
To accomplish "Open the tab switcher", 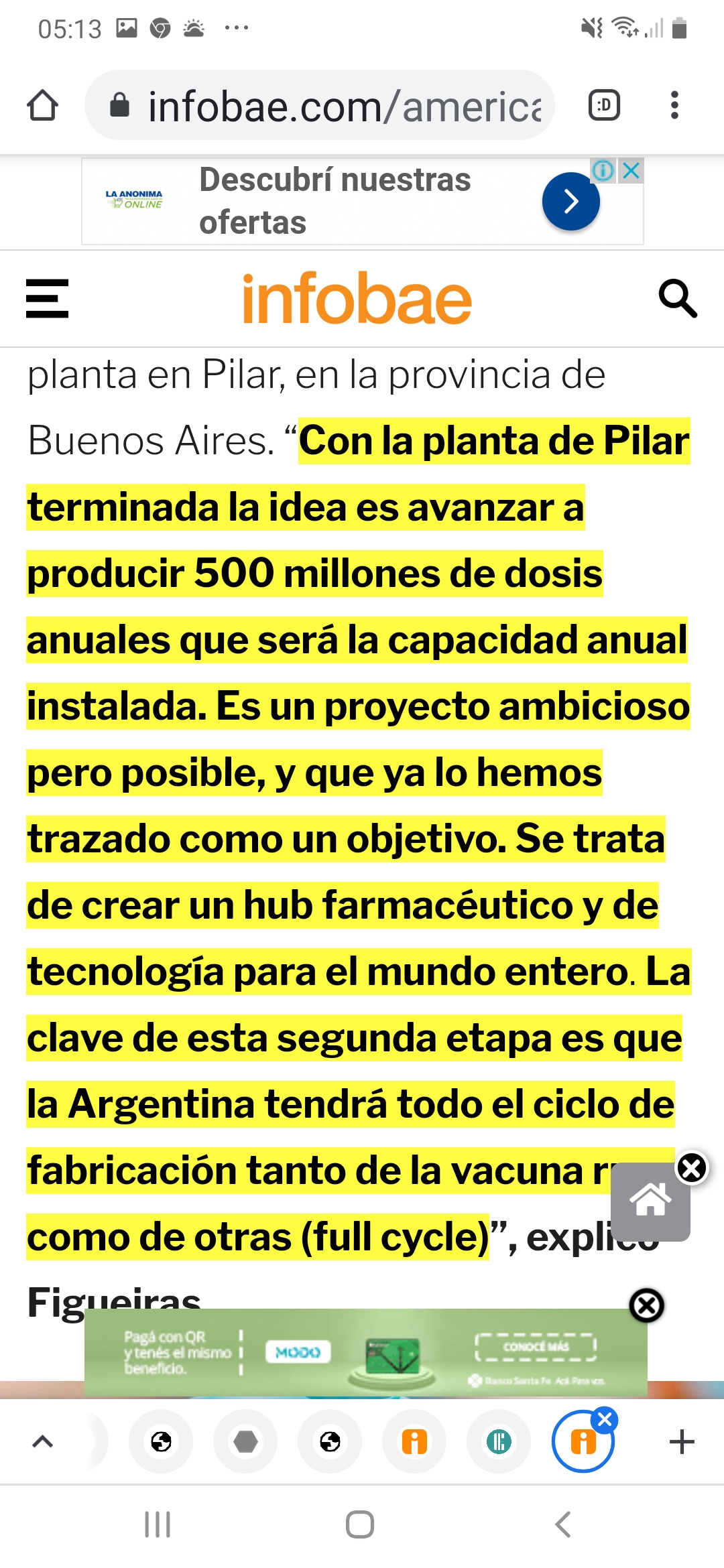I will [x=604, y=105].
